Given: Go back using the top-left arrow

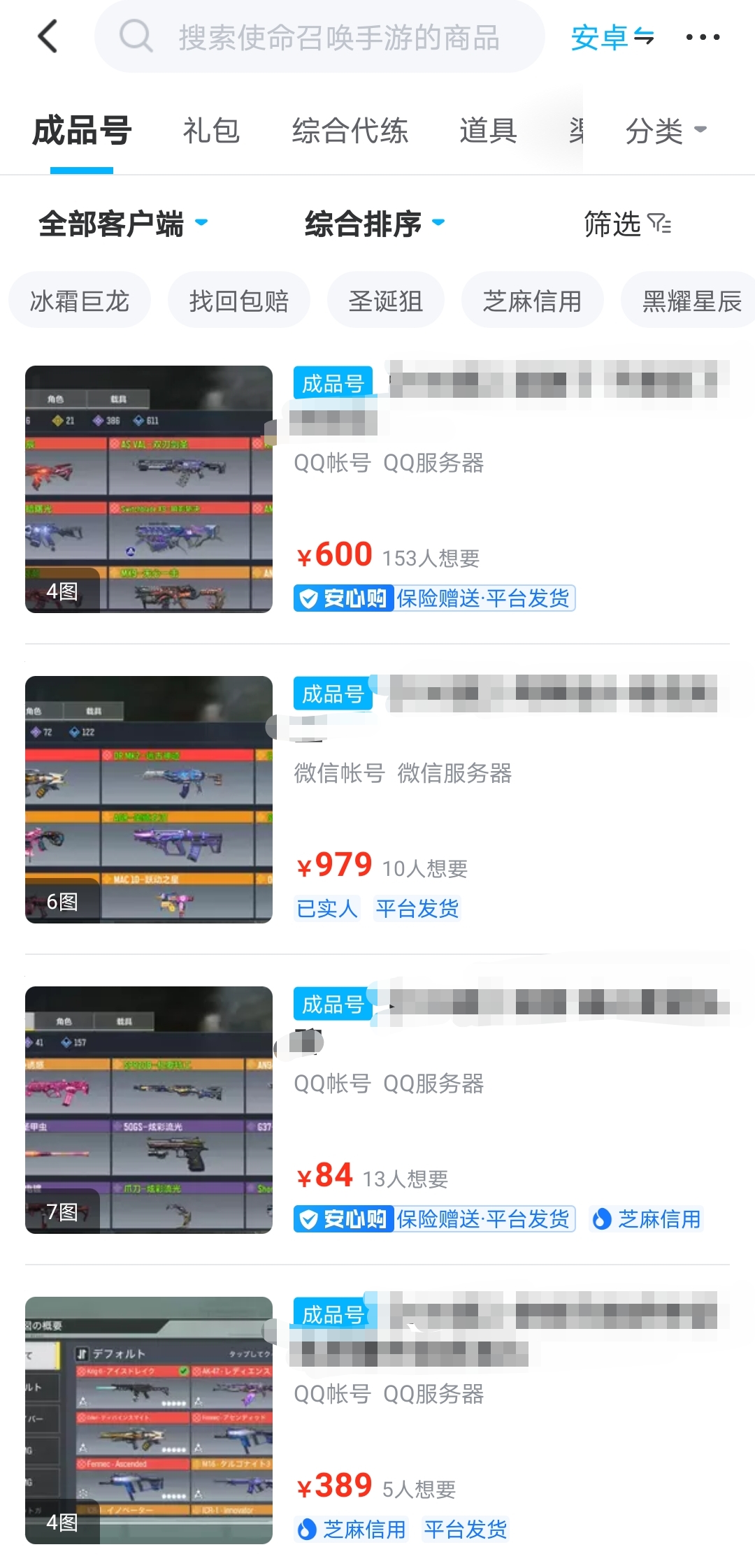Looking at the screenshot, I should pyautogui.click(x=48, y=36).
